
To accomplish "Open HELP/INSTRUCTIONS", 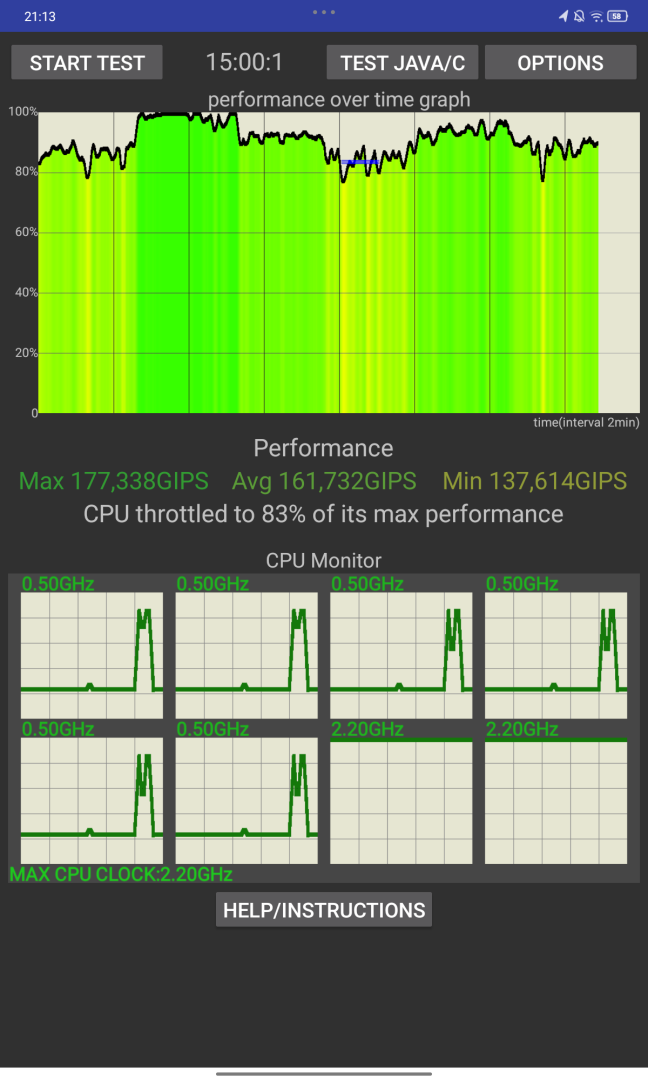I will (x=324, y=910).
